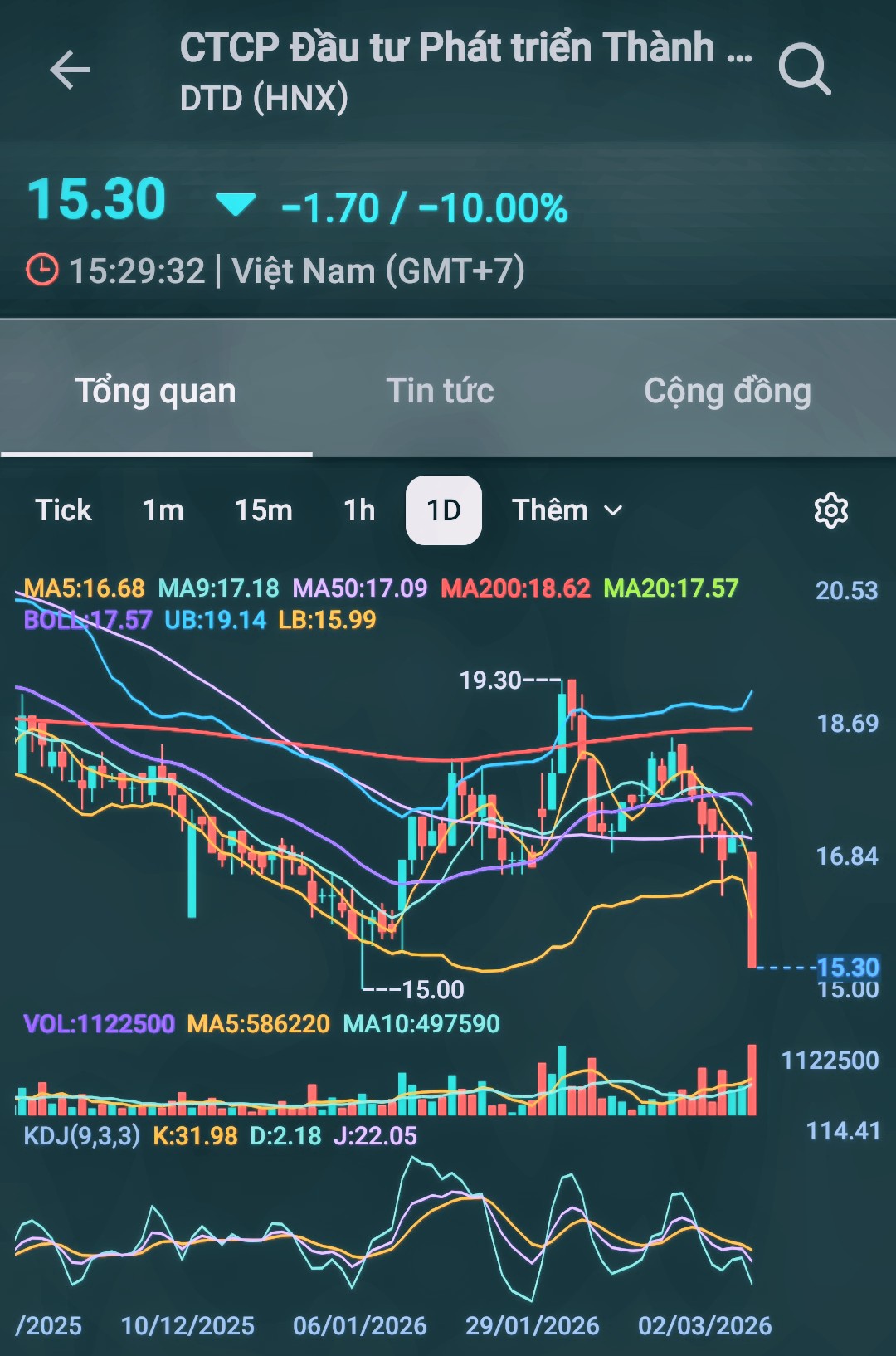Open the Cộng đồng tab
This screenshot has height=1356, width=896.
728,391
